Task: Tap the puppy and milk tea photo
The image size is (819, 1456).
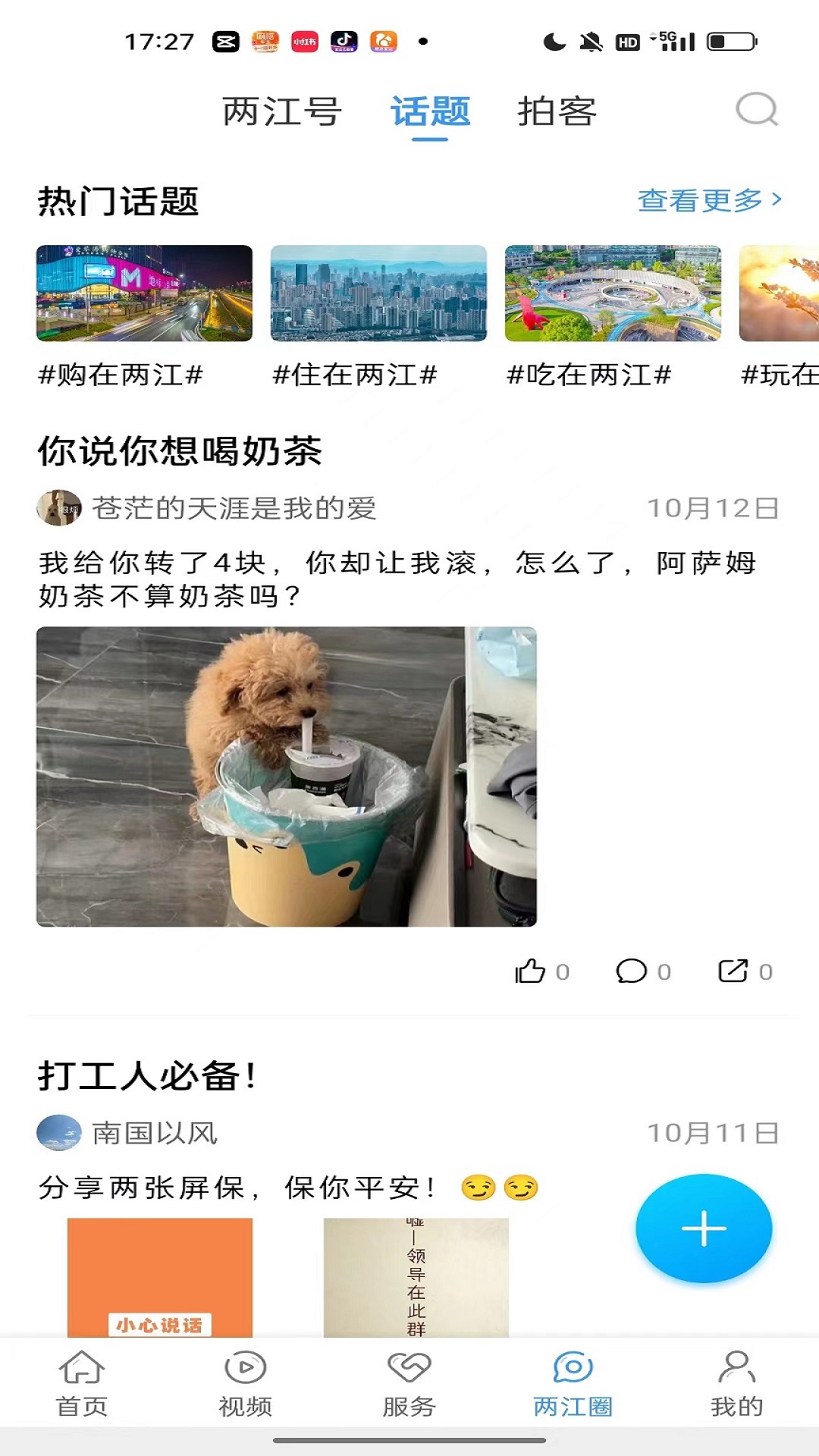Action: (284, 773)
